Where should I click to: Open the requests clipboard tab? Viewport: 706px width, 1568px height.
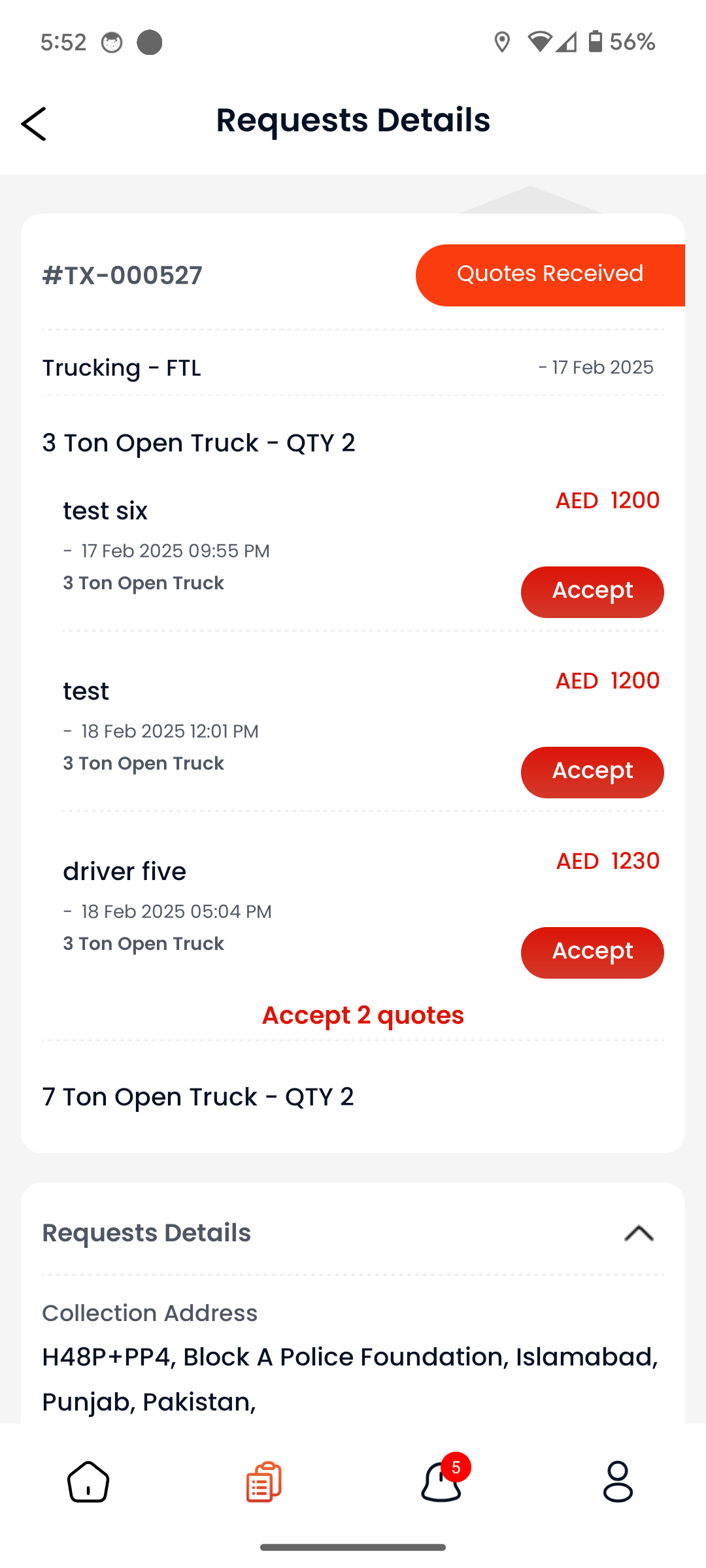pos(264,1482)
